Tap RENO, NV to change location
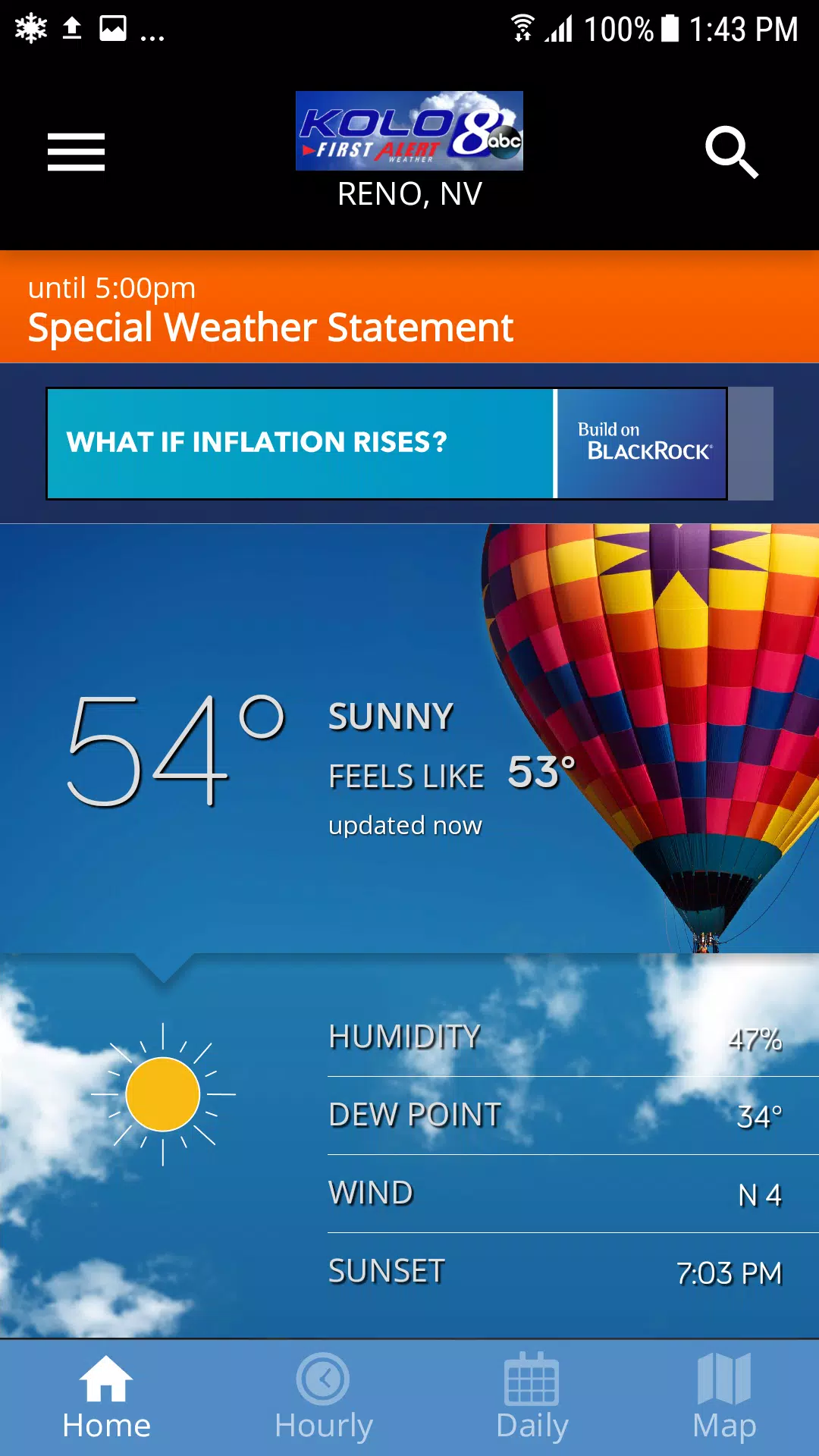The width and height of the screenshot is (819, 1456). click(x=409, y=194)
